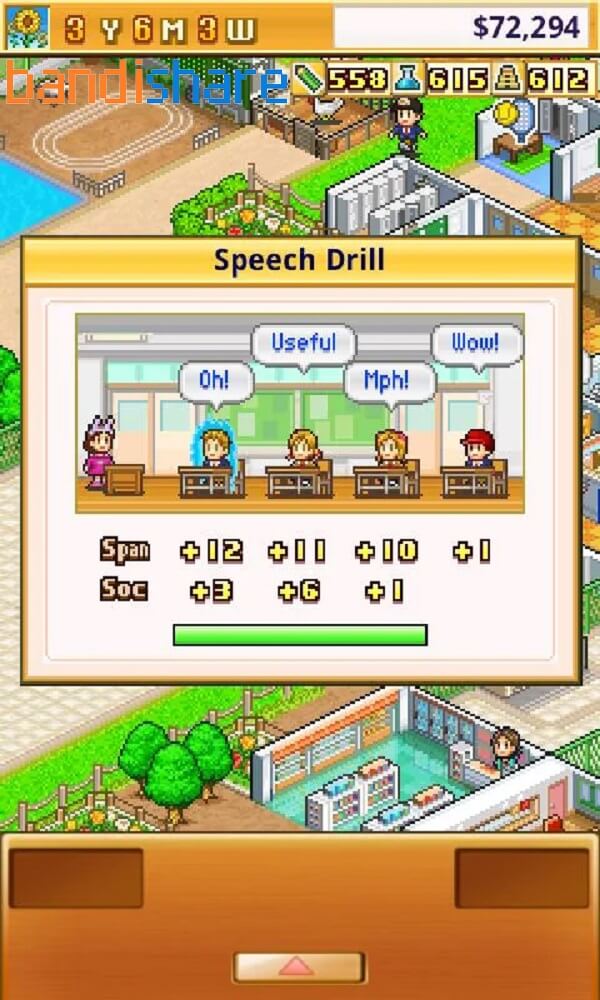Expand the bottom panel with the up arrow

299,967
